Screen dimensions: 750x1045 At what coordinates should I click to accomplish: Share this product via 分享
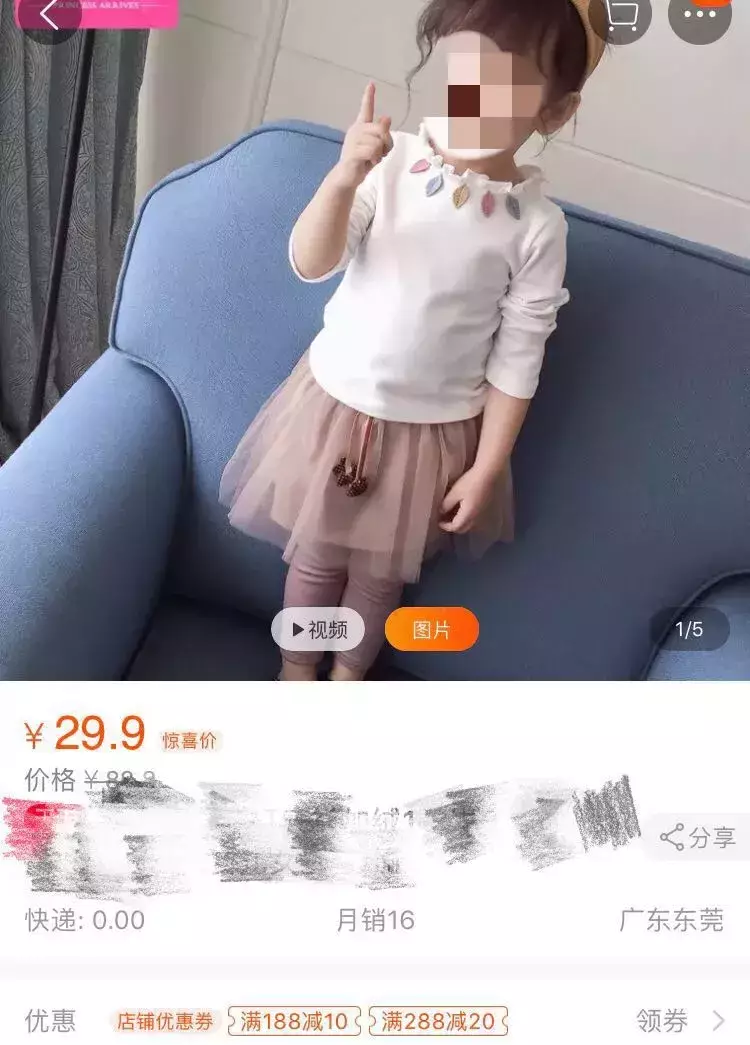tap(699, 838)
